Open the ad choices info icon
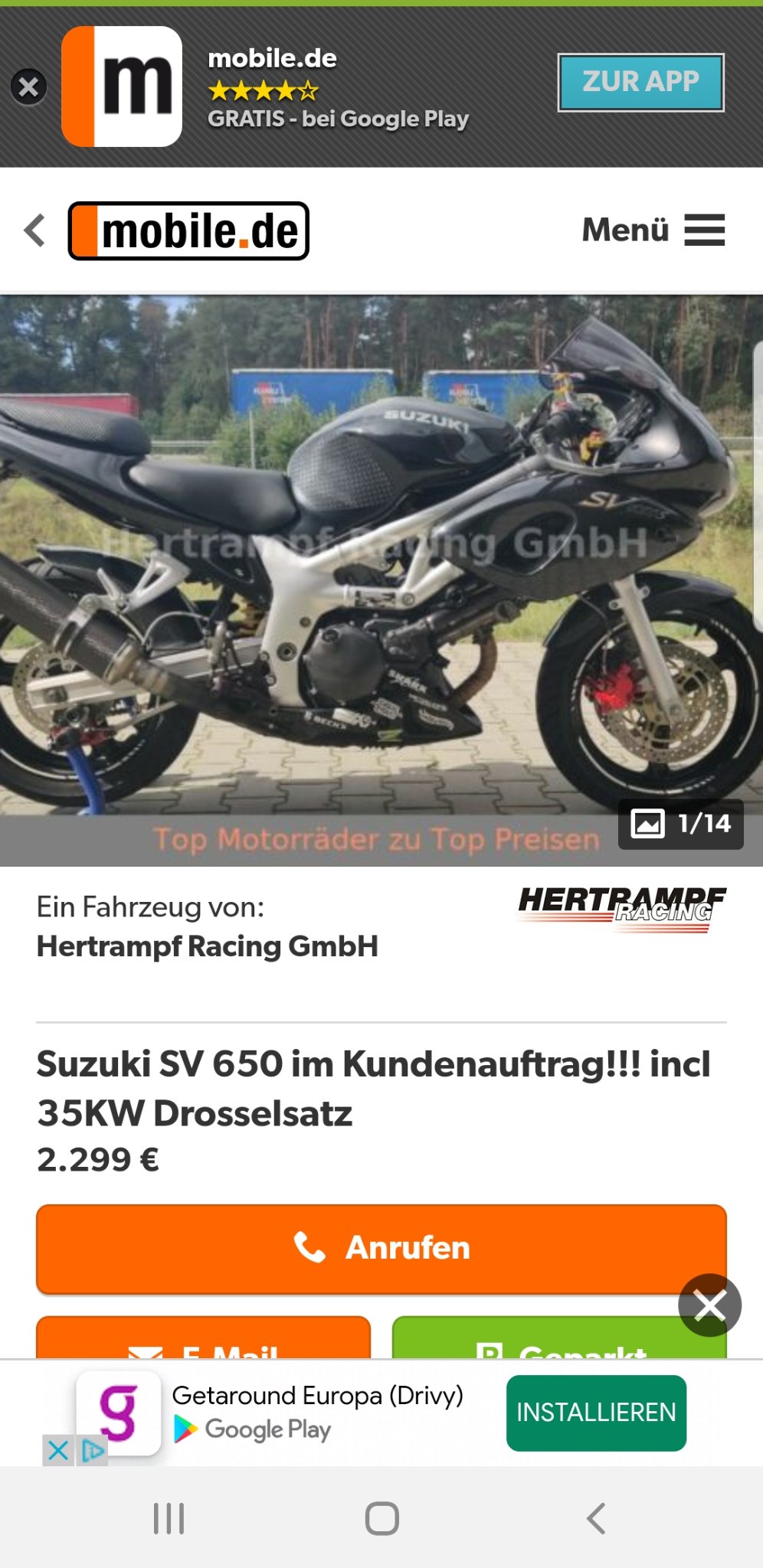 tap(93, 1450)
